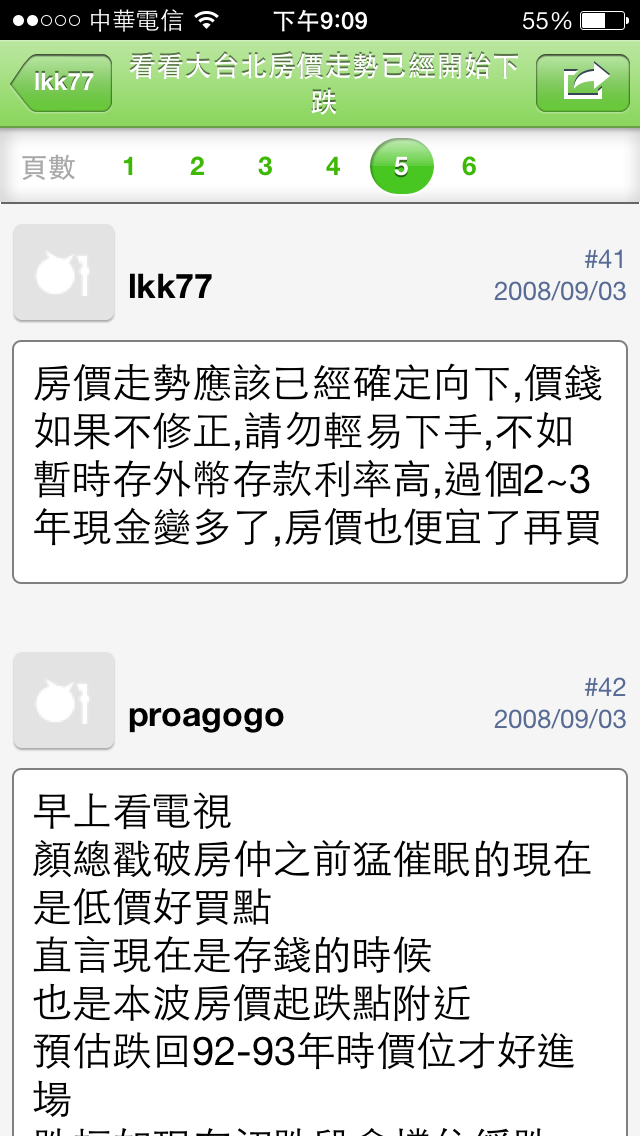Go to page 6
Image resolution: width=640 pixels, height=1136 pixels.
[x=469, y=167]
